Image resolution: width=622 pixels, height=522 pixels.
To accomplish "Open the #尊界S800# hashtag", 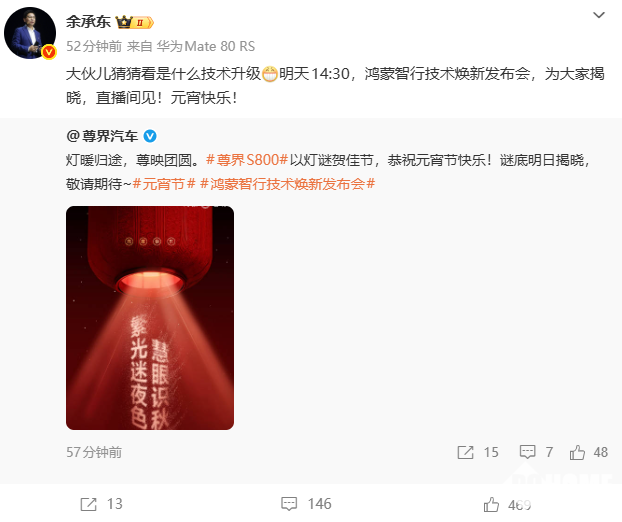I will tap(246, 160).
